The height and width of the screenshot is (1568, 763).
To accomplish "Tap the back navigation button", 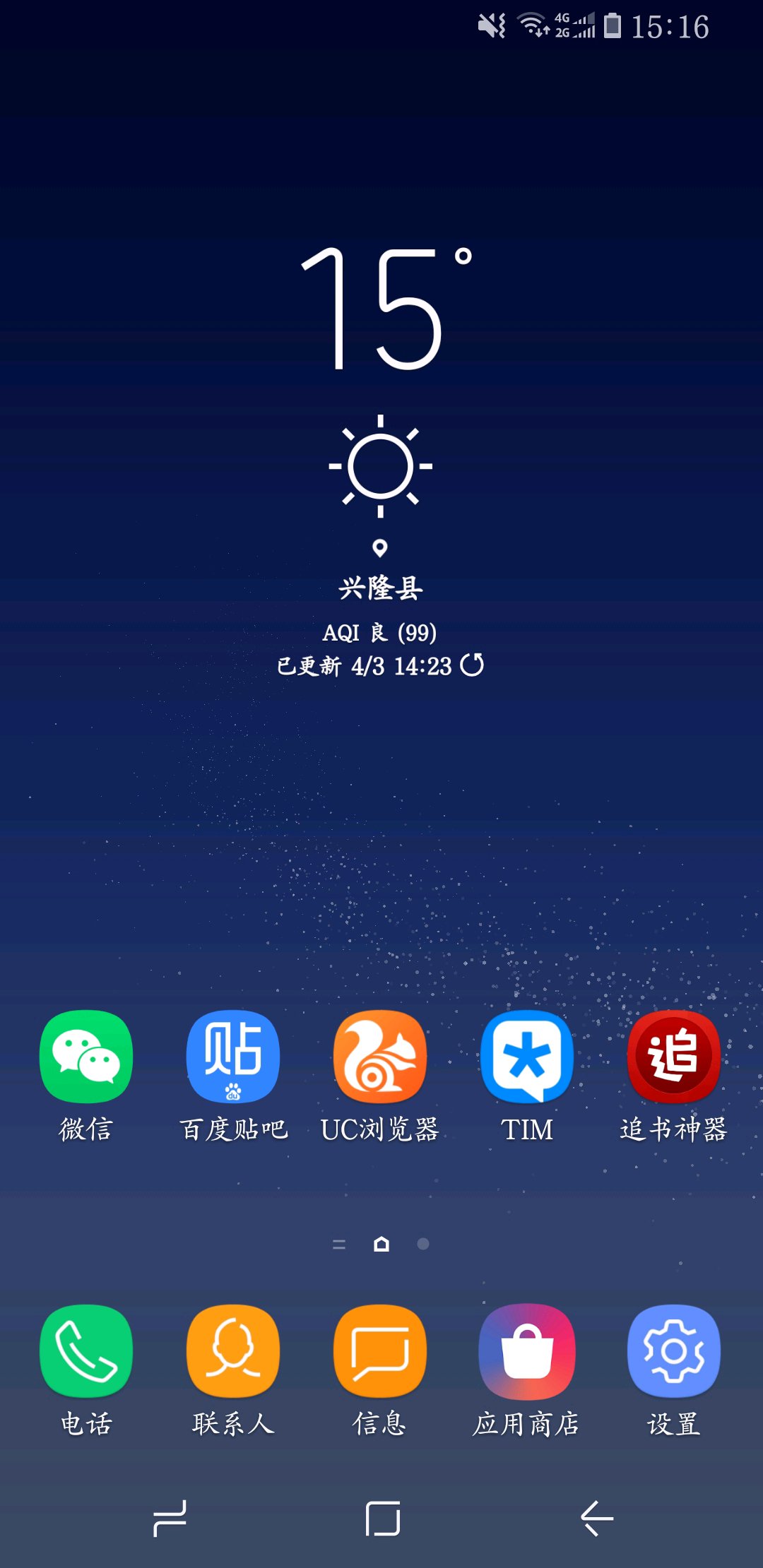I will [x=597, y=1519].
